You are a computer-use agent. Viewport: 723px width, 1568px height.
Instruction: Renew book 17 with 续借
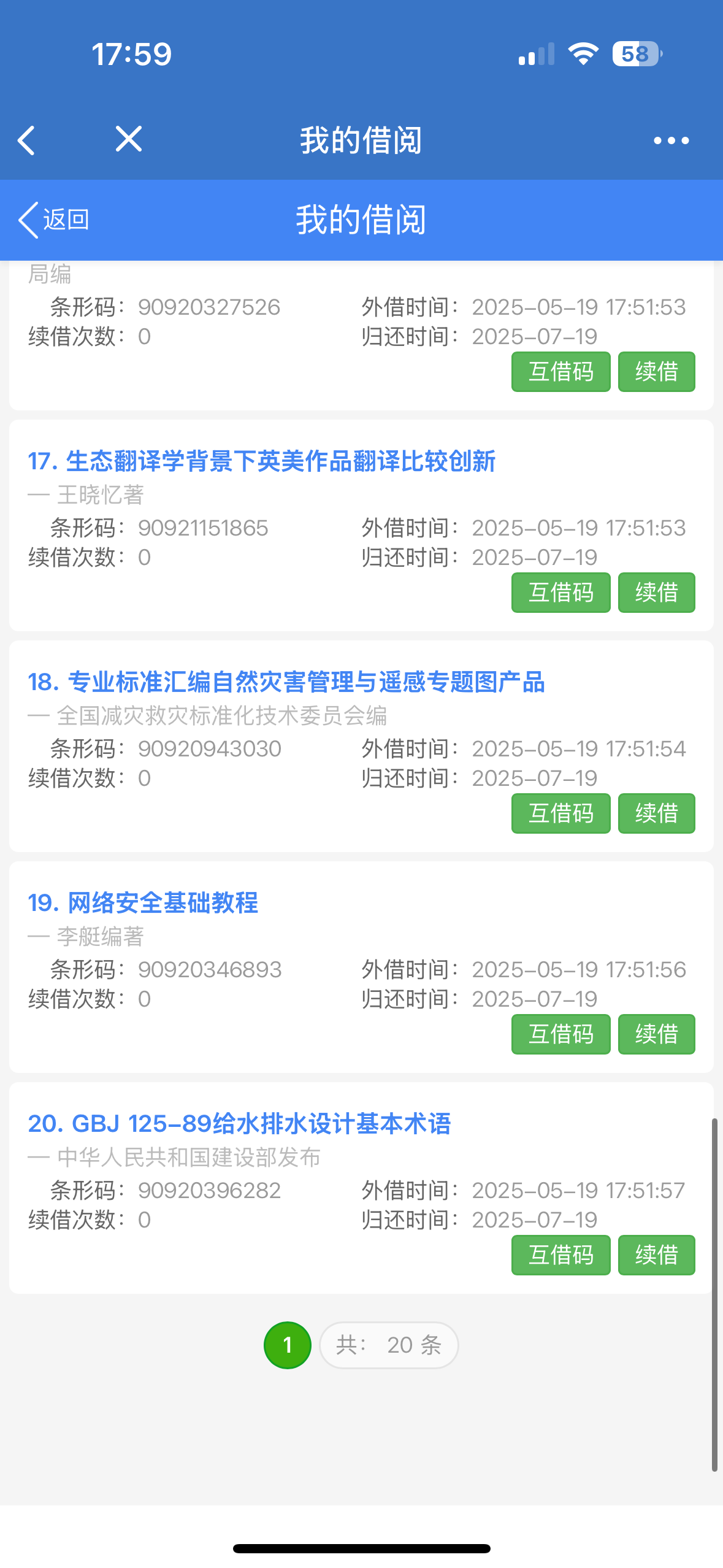coord(656,593)
